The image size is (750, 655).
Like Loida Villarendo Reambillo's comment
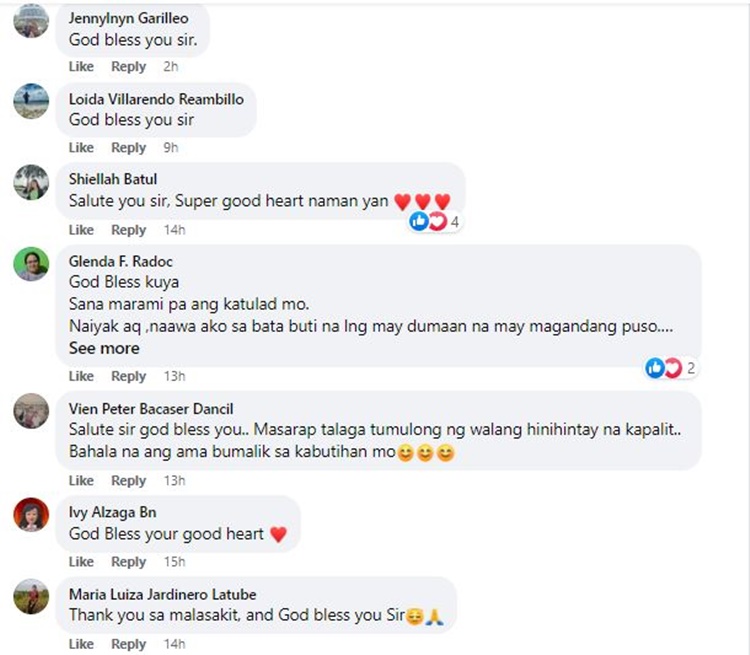81,148
